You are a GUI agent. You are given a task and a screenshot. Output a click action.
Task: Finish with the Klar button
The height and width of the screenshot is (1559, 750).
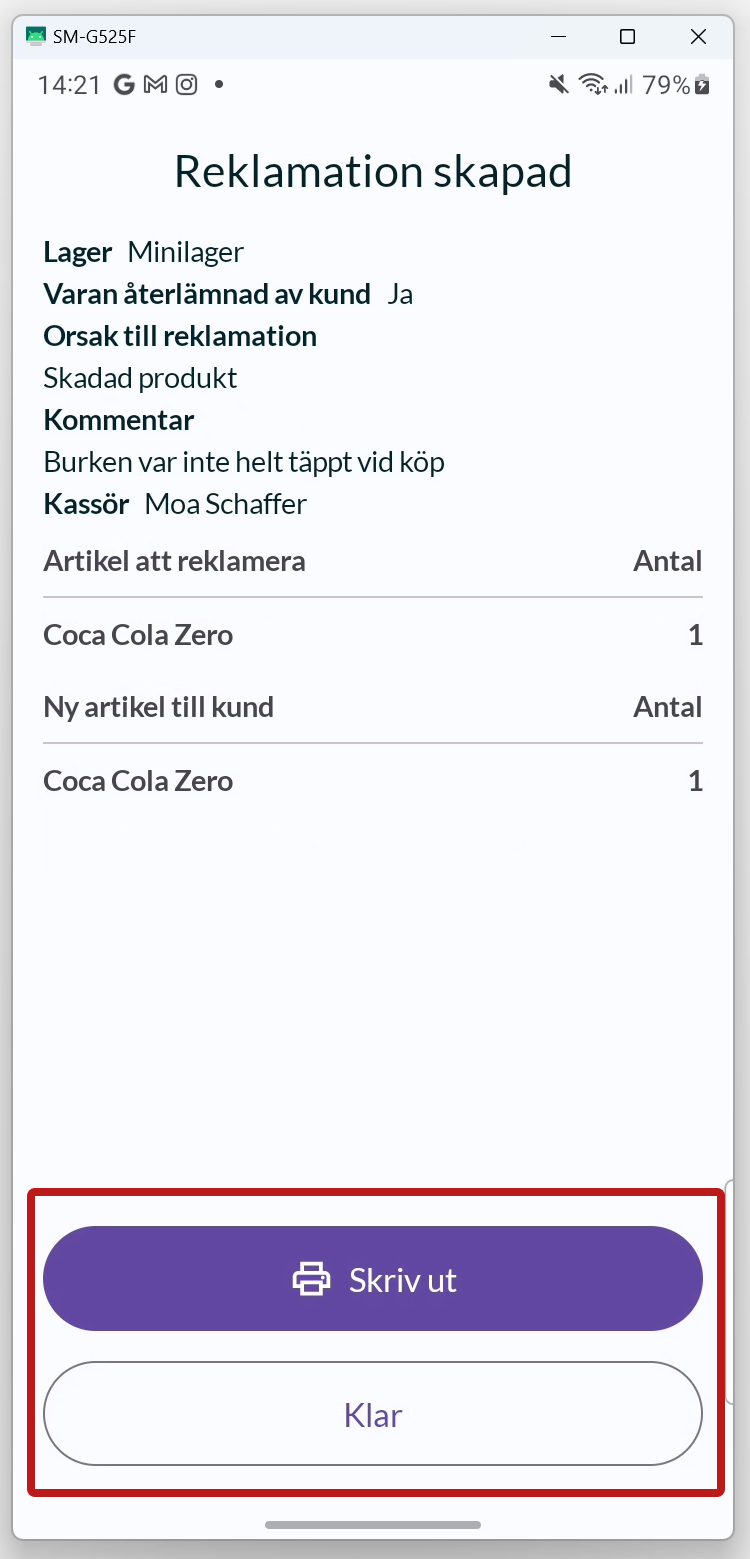click(x=373, y=1414)
